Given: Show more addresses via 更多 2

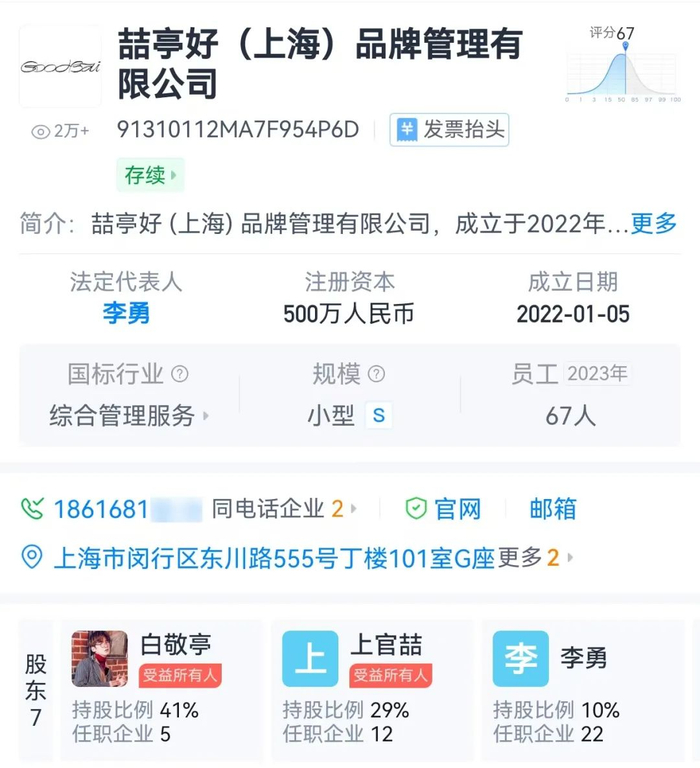Looking at the screenshot, I should tap(535, 558).
